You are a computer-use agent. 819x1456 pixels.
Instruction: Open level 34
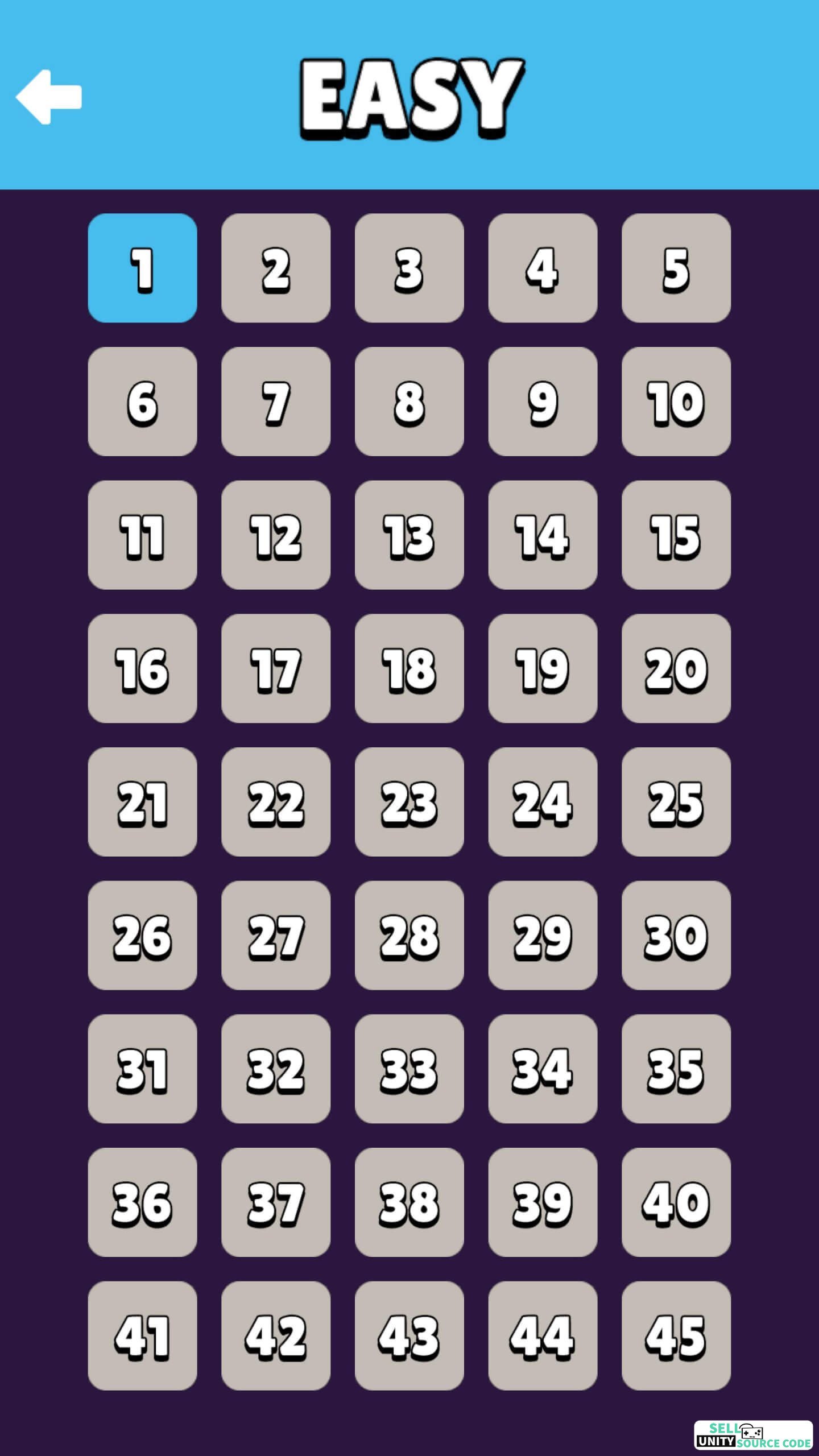pos(543,1069)
